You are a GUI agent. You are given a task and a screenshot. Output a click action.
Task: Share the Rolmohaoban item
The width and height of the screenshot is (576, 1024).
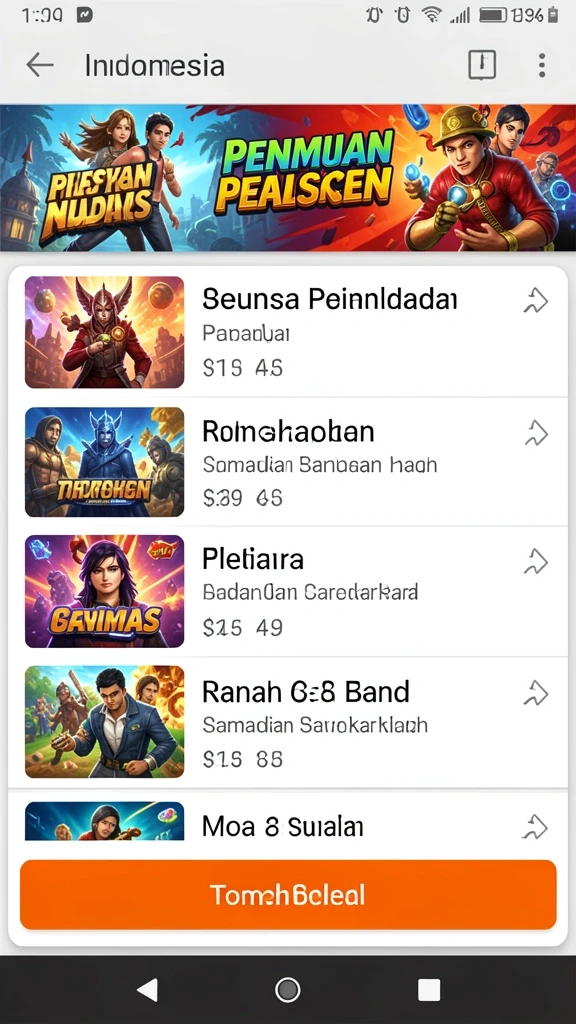click(536, 432)
